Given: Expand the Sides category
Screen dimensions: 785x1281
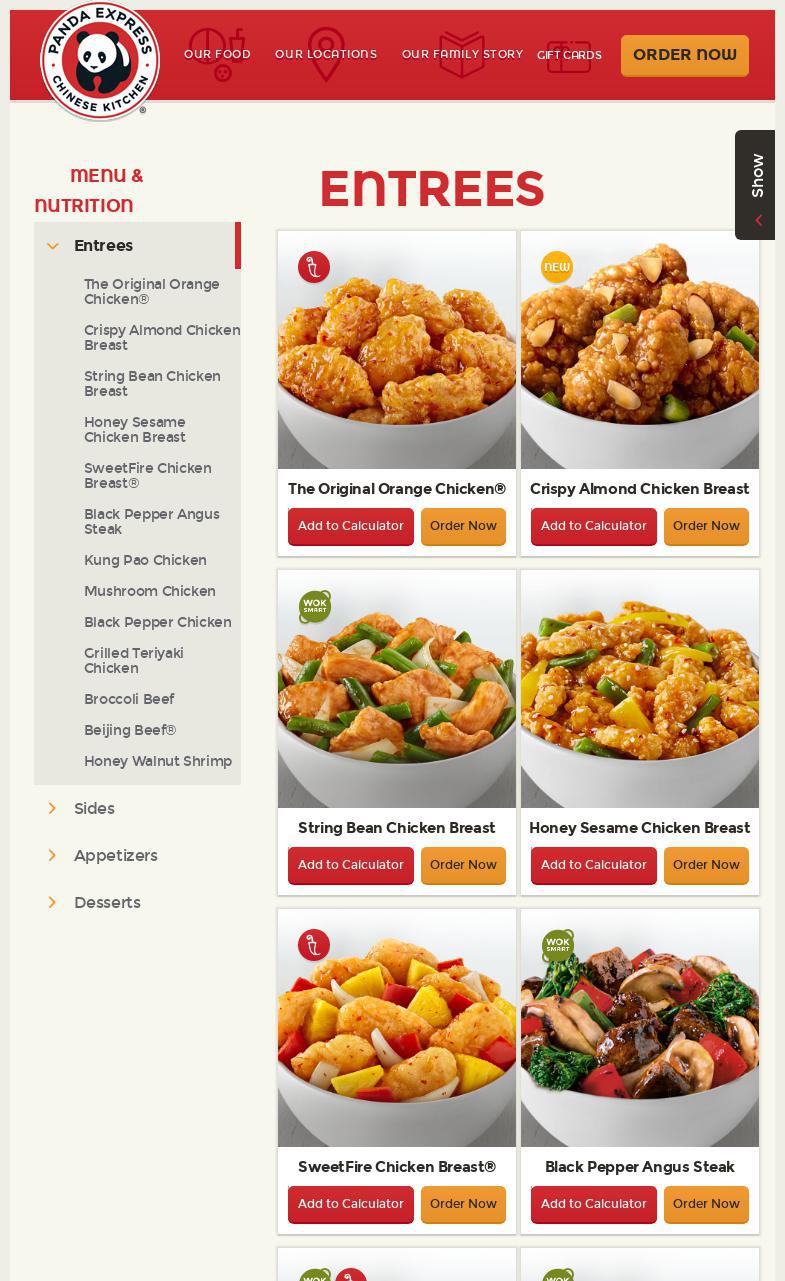Looking at the screenshot, I should click(94, 809).
